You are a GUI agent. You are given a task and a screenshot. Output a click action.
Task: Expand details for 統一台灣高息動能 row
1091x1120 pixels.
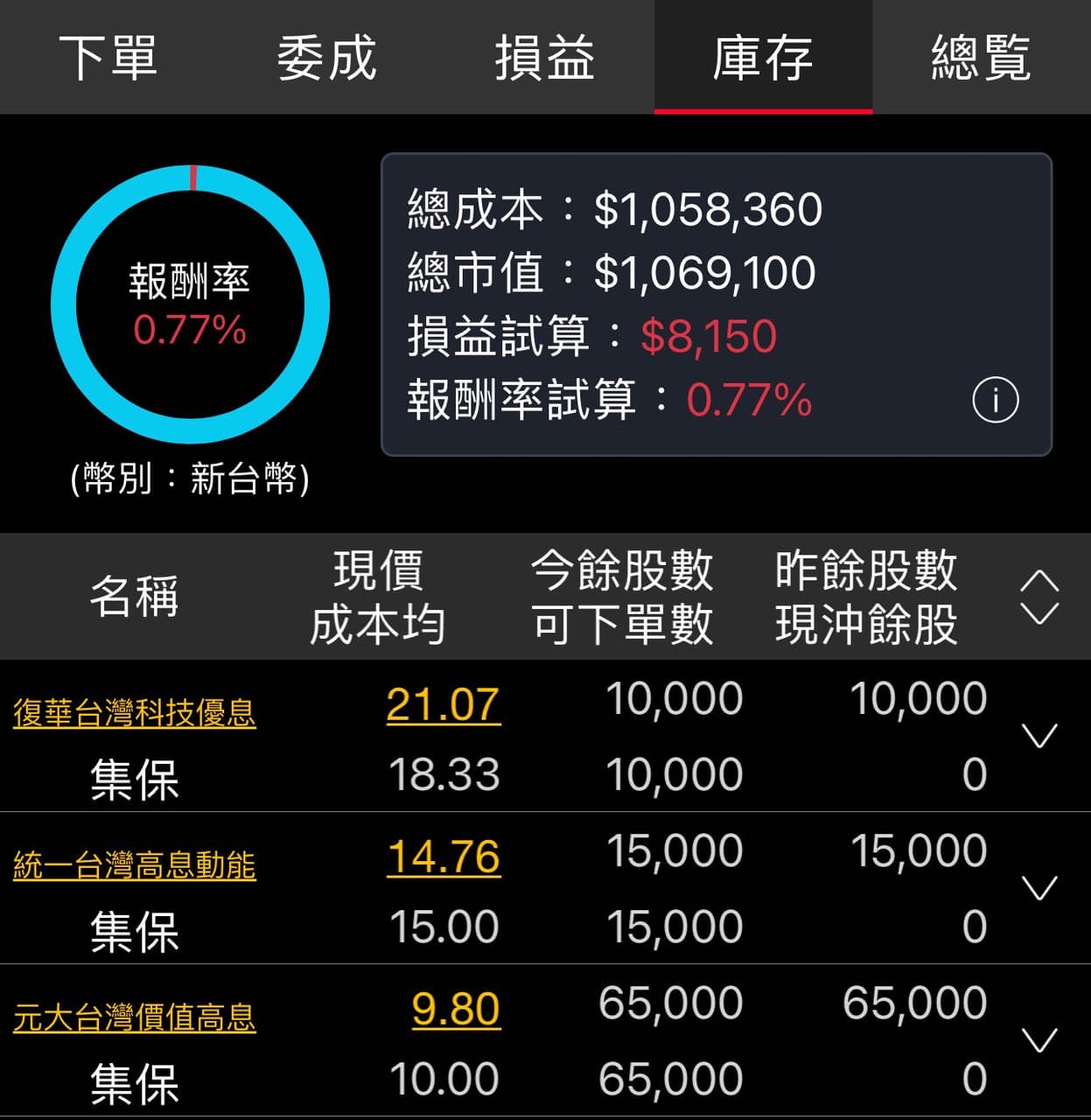click(x=1039, y=888)
